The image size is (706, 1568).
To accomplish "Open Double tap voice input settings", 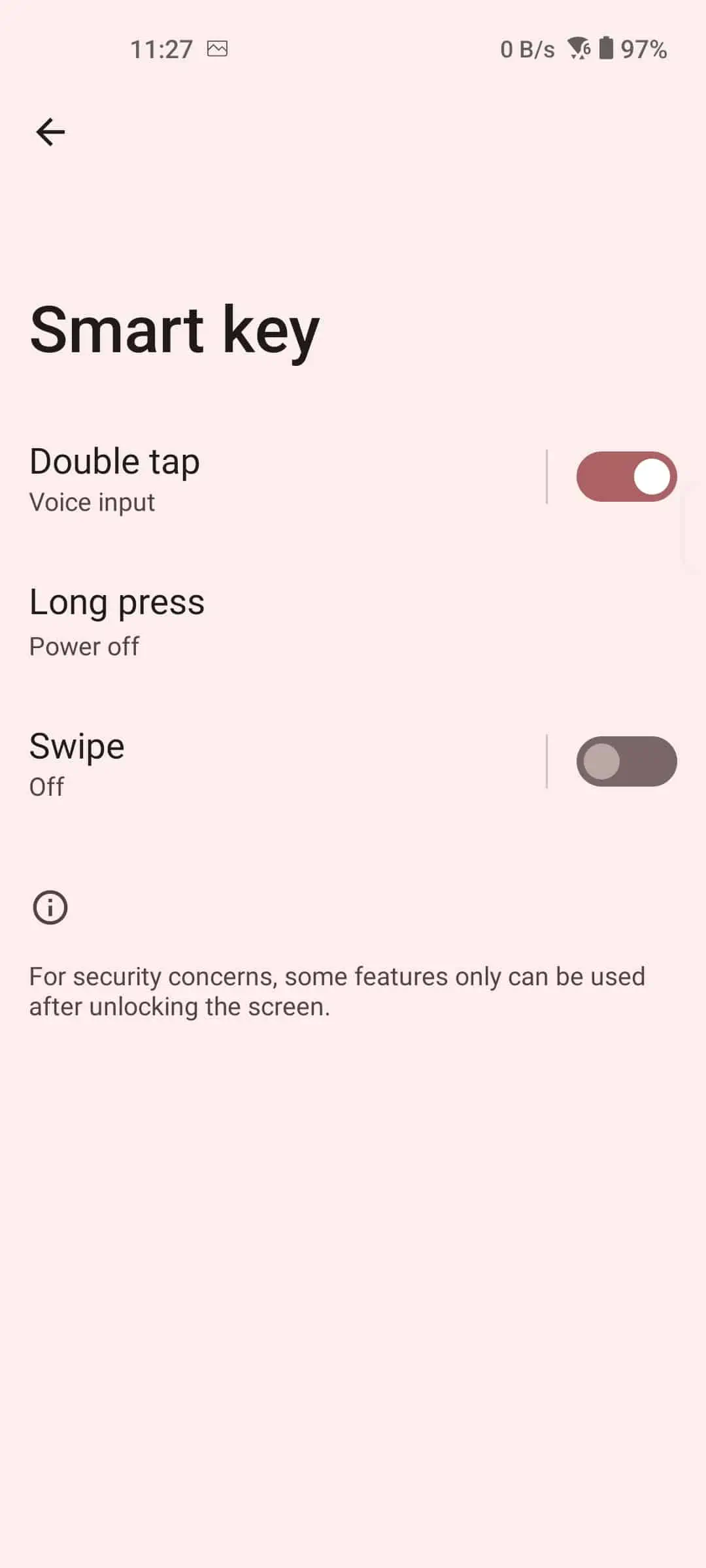I will [x=275, y=478].
